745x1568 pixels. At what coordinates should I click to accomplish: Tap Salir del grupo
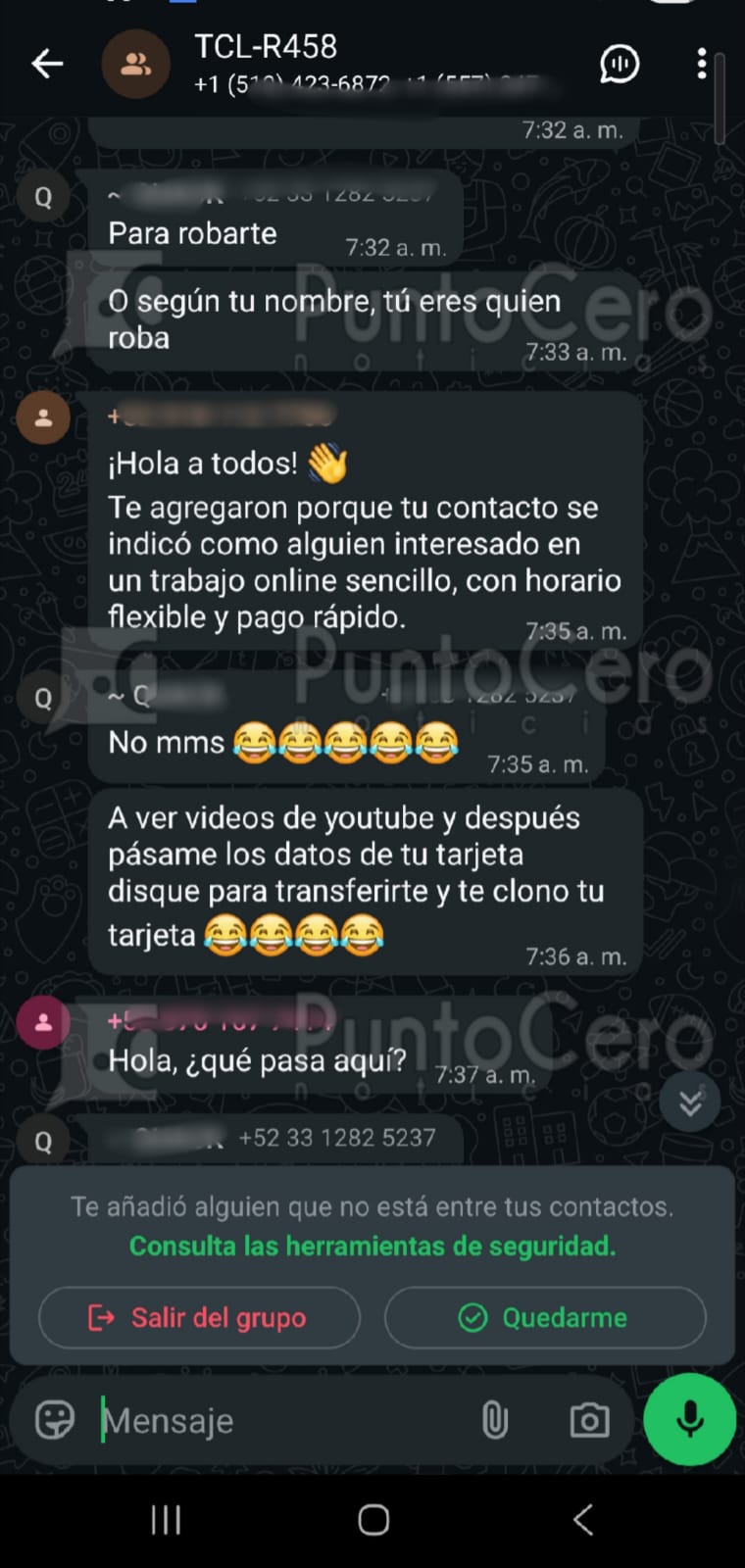[x=199, y=1318]
